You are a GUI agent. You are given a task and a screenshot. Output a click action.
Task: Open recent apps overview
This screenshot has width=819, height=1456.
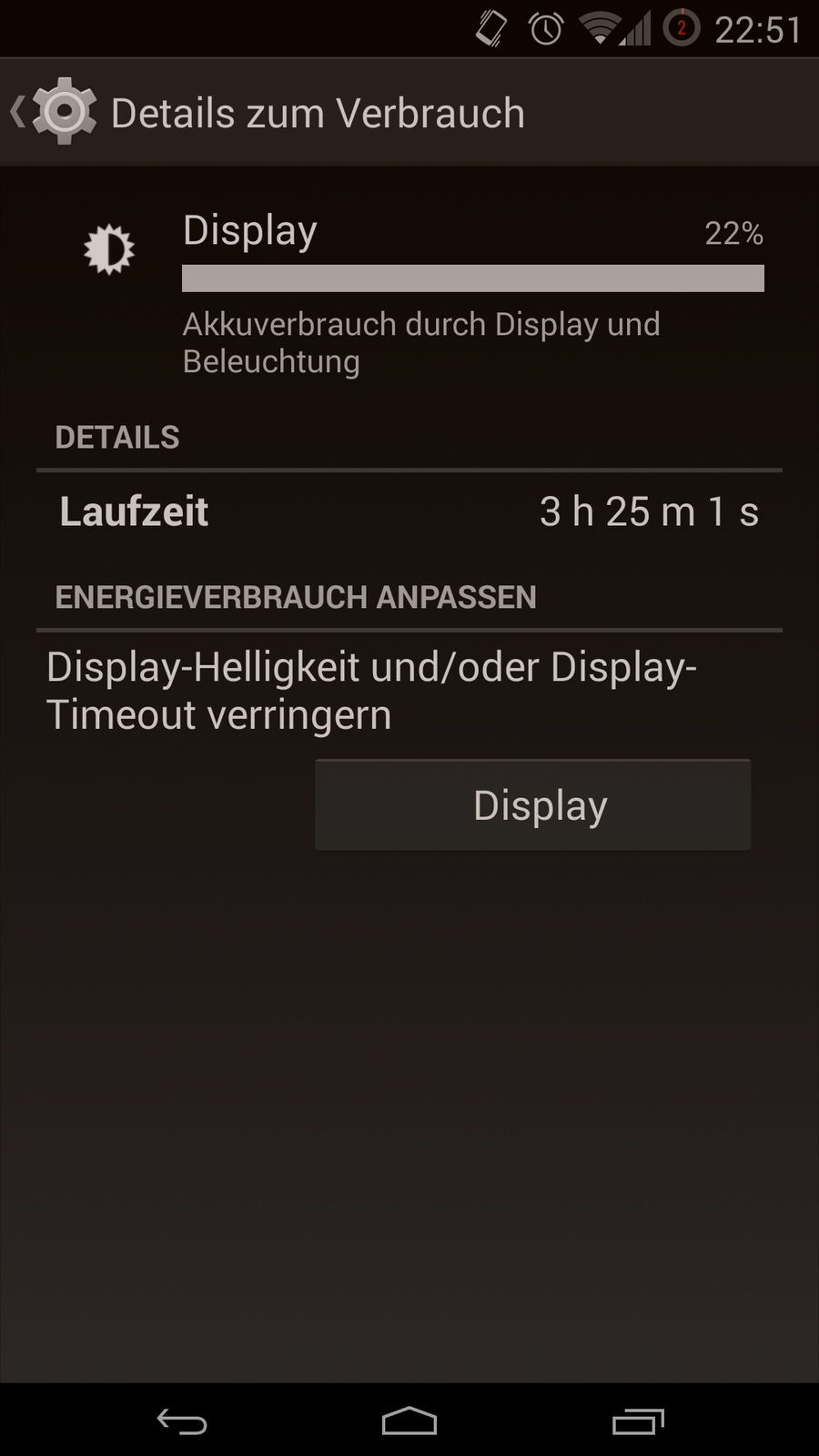click(x=638, y=1421)
